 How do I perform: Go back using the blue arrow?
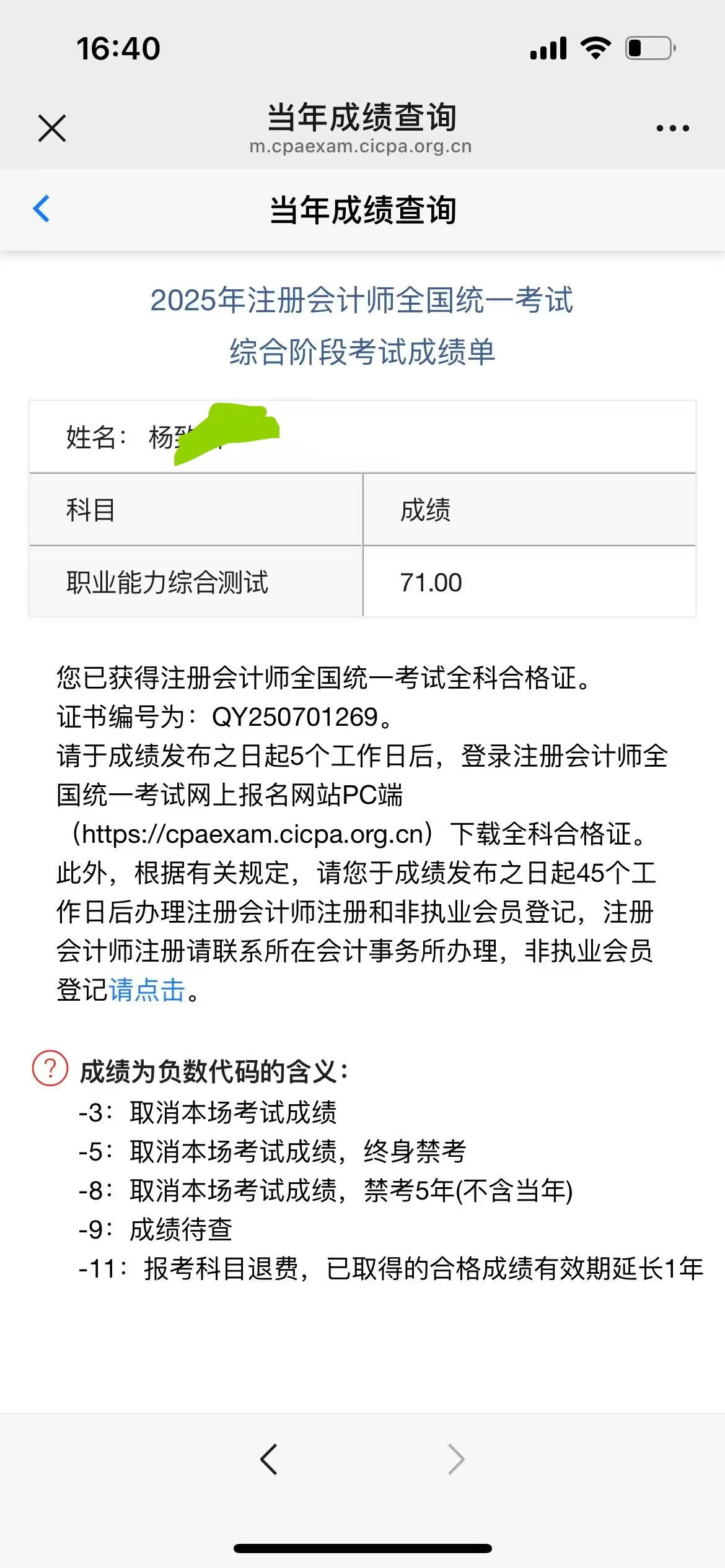click(x=42, y=209)
